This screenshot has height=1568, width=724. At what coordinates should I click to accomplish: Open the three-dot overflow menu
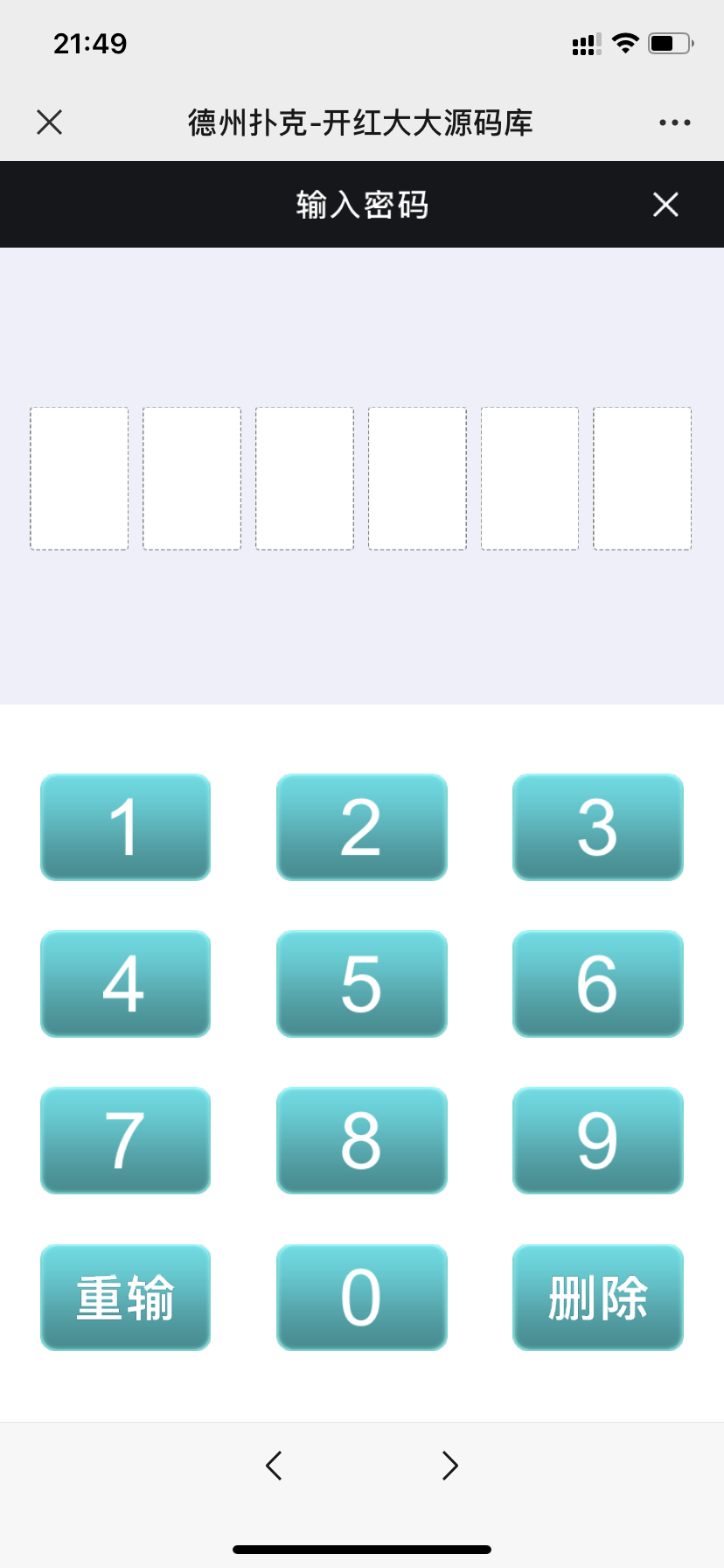[x=674, y=122]
